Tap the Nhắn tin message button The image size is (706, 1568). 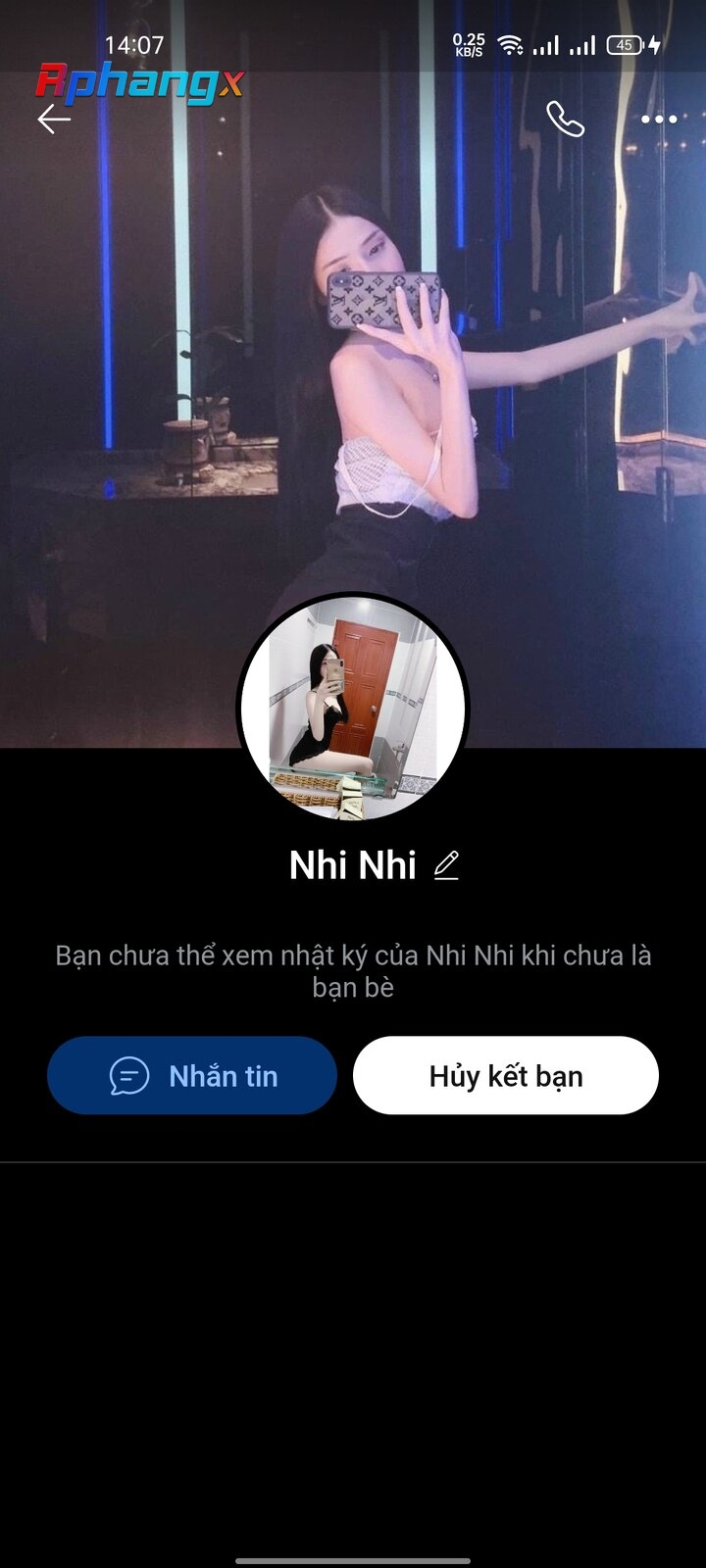[x=192, y=1075]
